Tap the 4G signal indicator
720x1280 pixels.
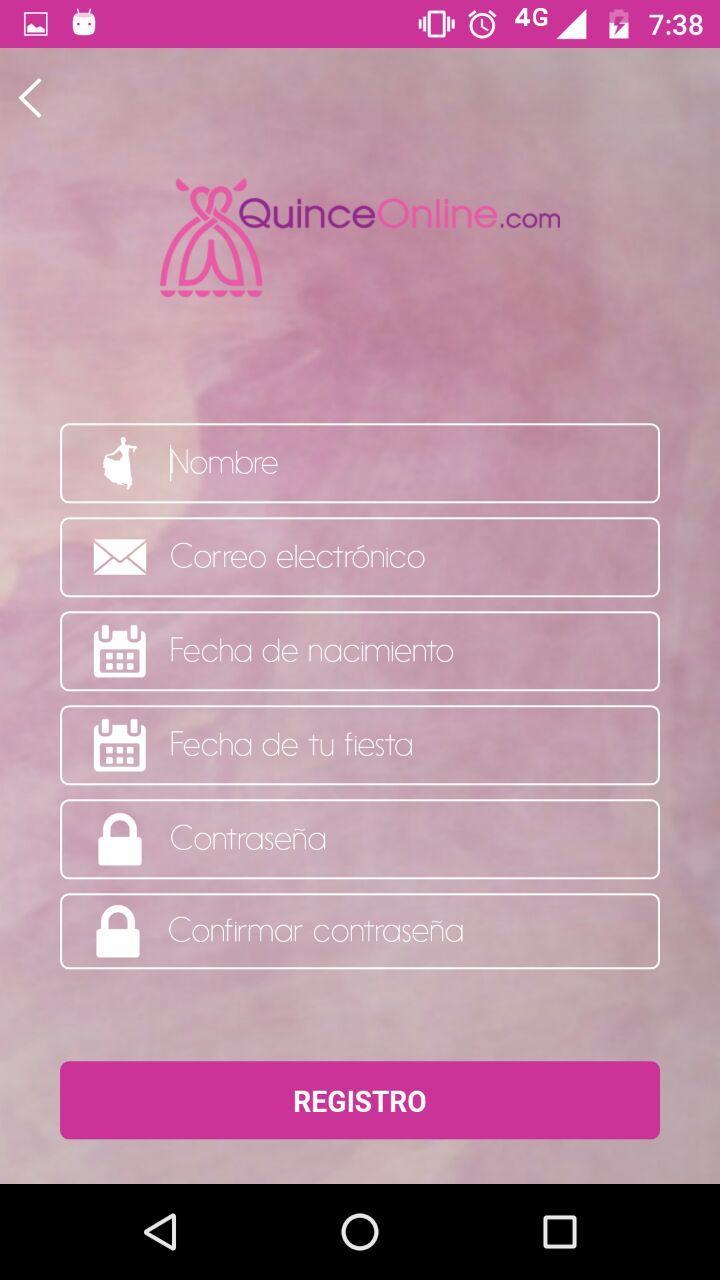tap(529, 22)
